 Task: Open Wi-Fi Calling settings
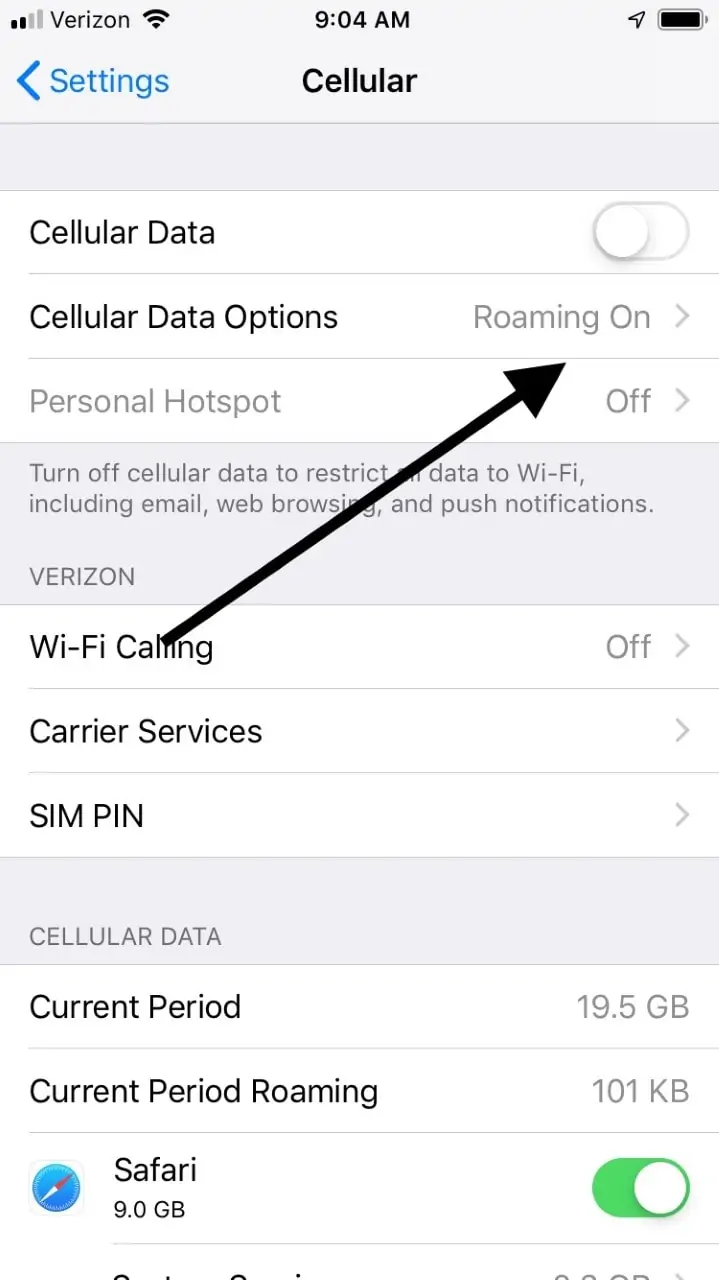pyautogui.click(x=359, y=647)
